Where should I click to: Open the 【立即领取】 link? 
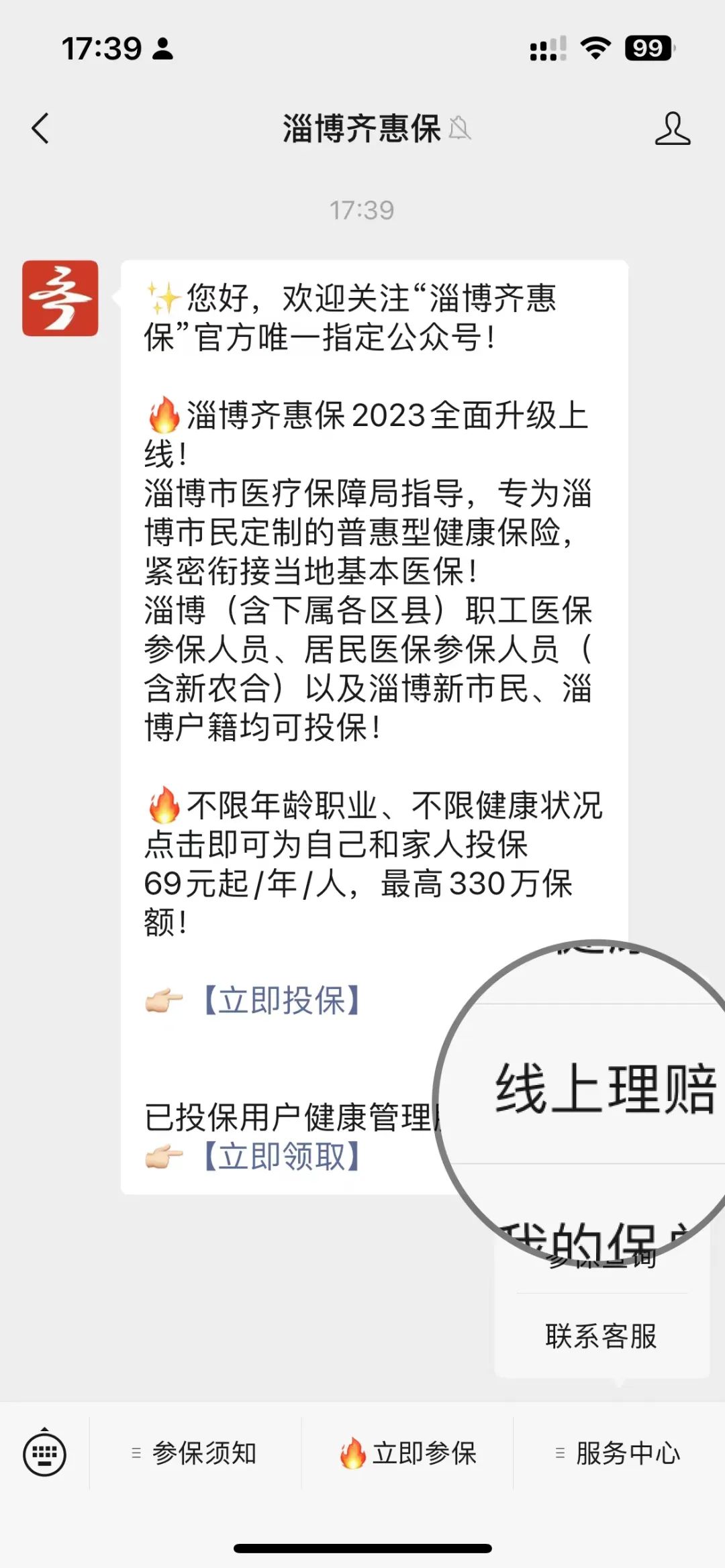pos(282,1156)
